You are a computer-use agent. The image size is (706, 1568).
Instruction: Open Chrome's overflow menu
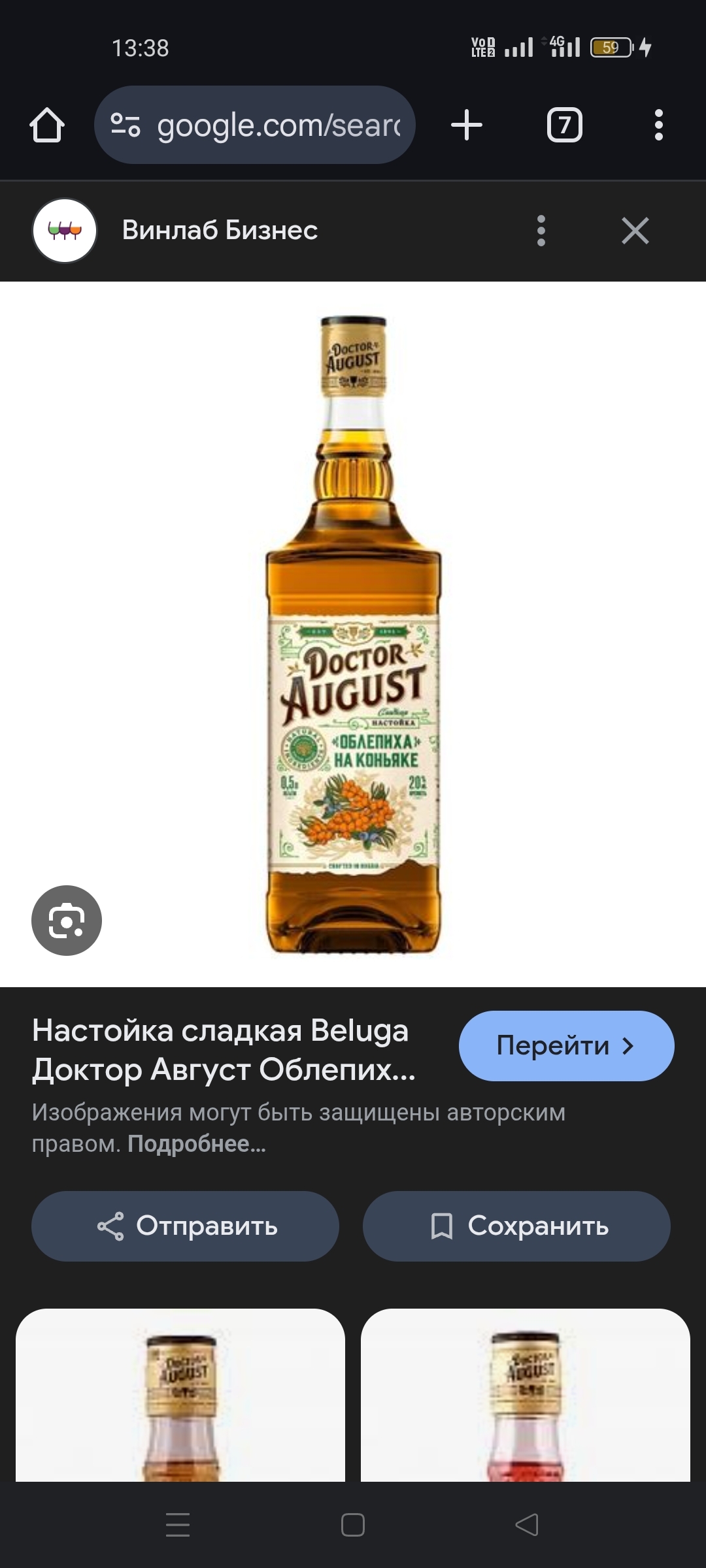click(x=658, y=125)
